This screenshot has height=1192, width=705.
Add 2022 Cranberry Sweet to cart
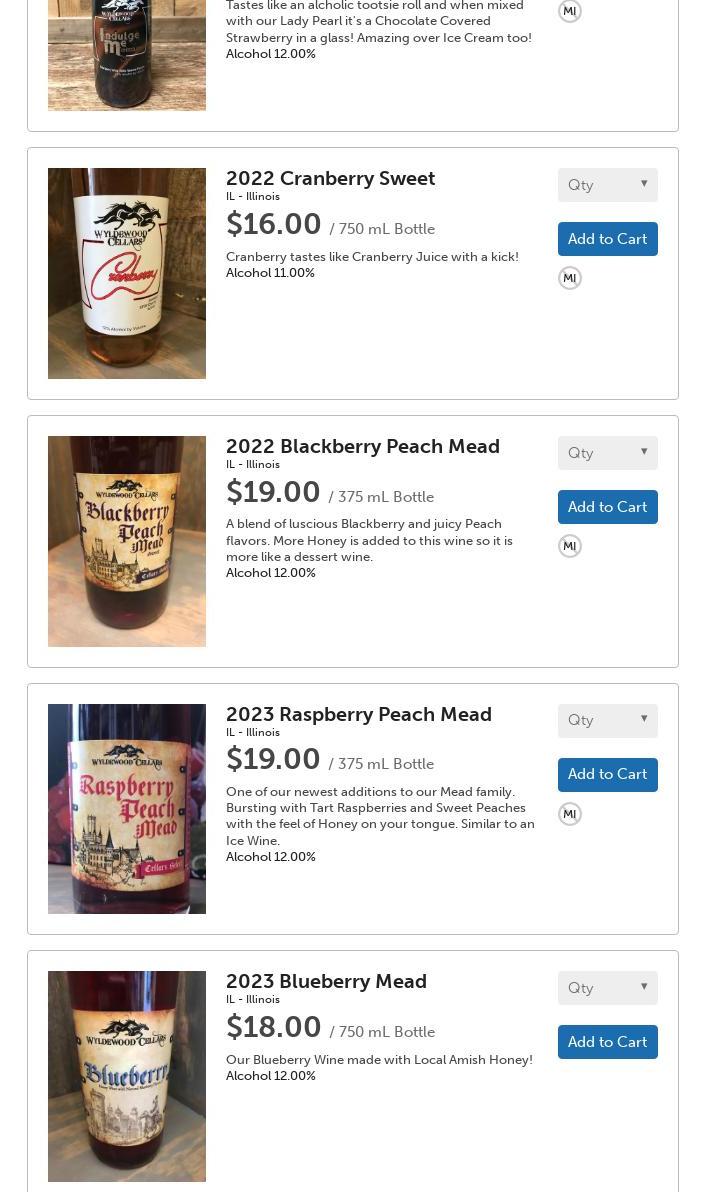tap(607, 239)
